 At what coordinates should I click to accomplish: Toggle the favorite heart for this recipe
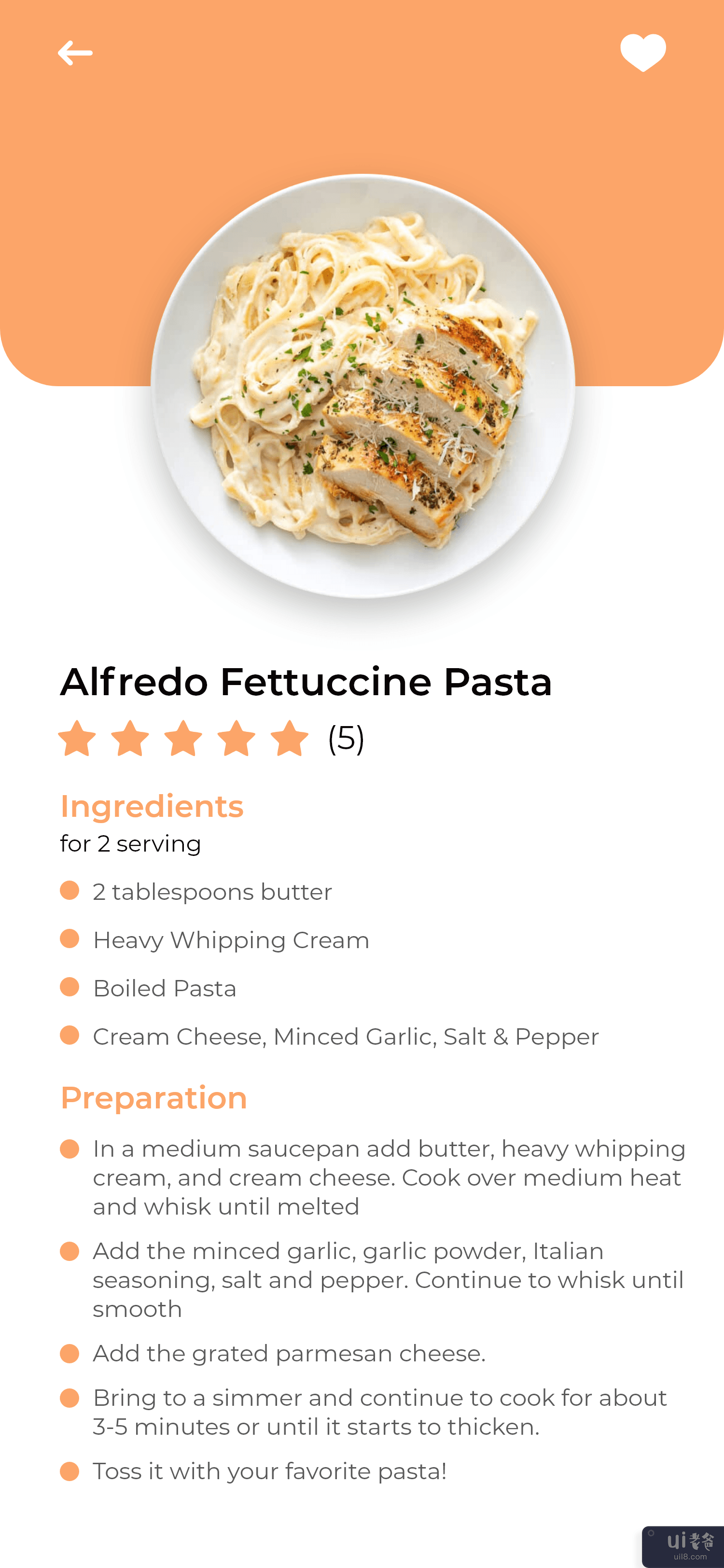(642, 52)
